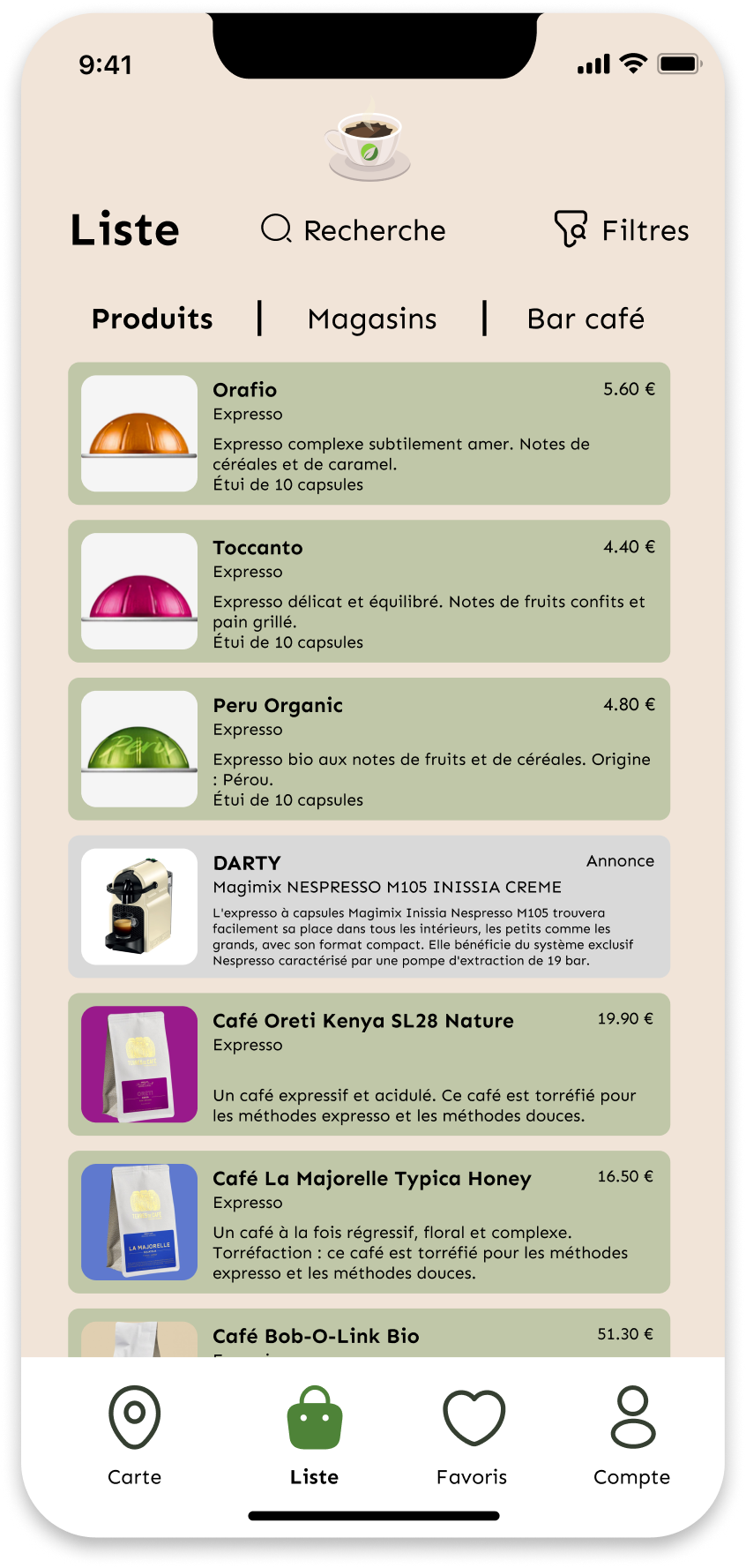The image size is (746, 1568).
Task: Open the DARTY Magimix Nespresso ad
Action: [x=369, y=906]
